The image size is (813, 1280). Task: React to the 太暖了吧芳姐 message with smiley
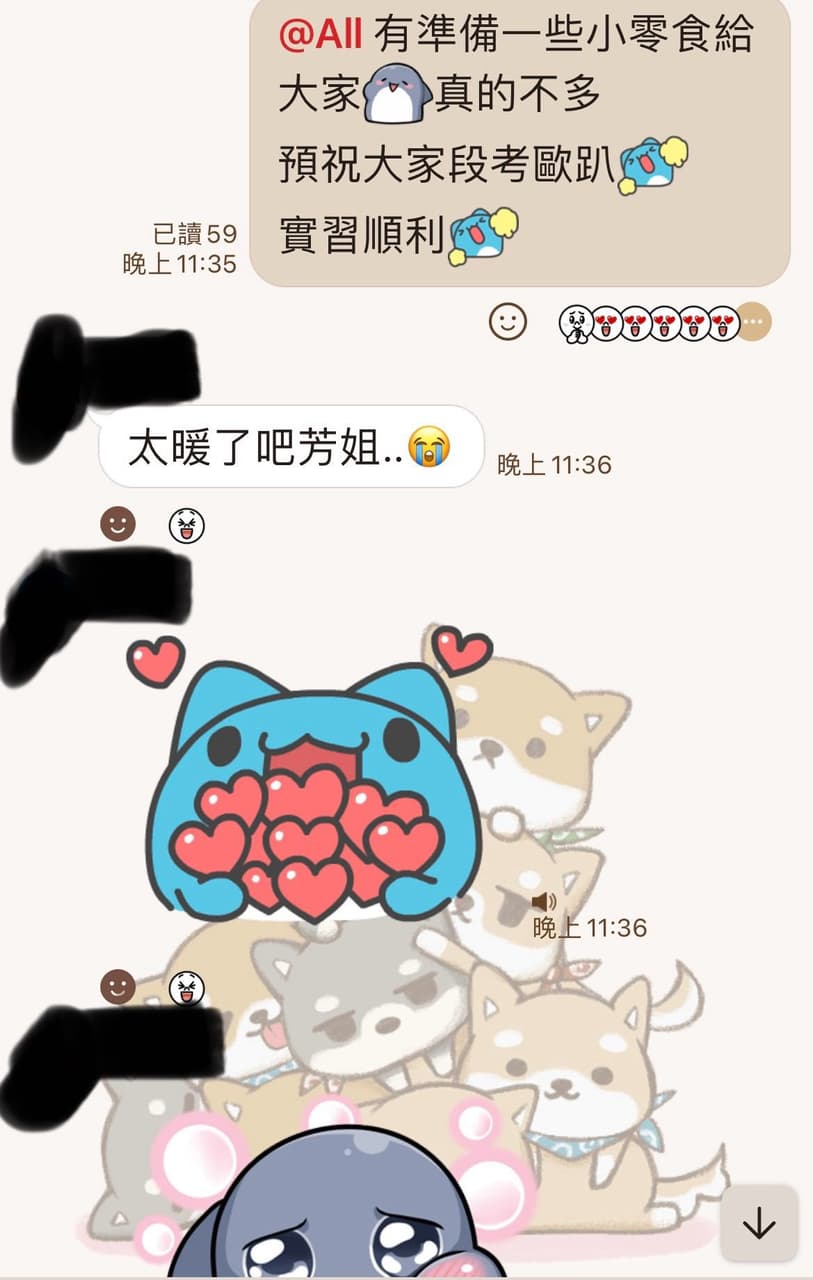(x=118, y=523)
